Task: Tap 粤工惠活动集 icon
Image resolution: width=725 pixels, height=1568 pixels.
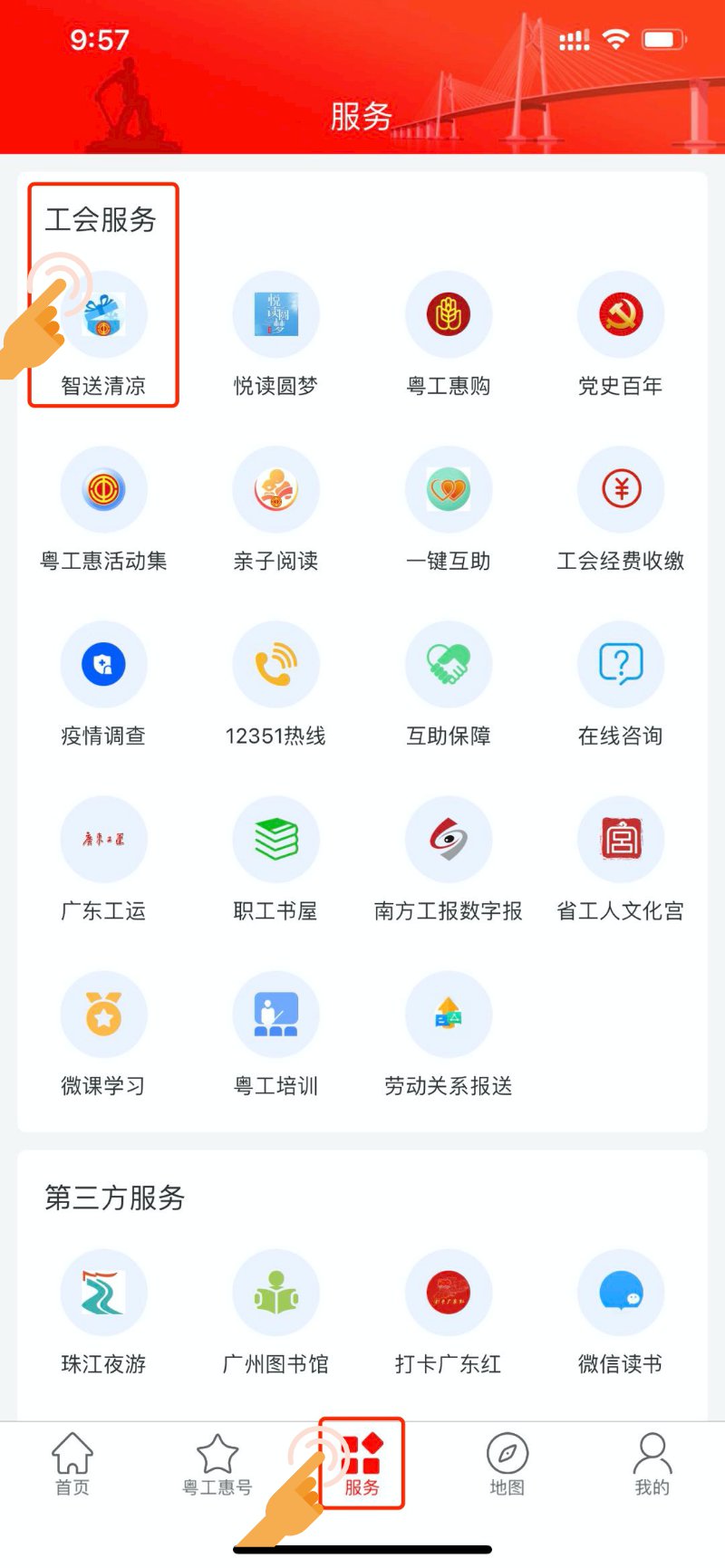Action: click(103, 490)
